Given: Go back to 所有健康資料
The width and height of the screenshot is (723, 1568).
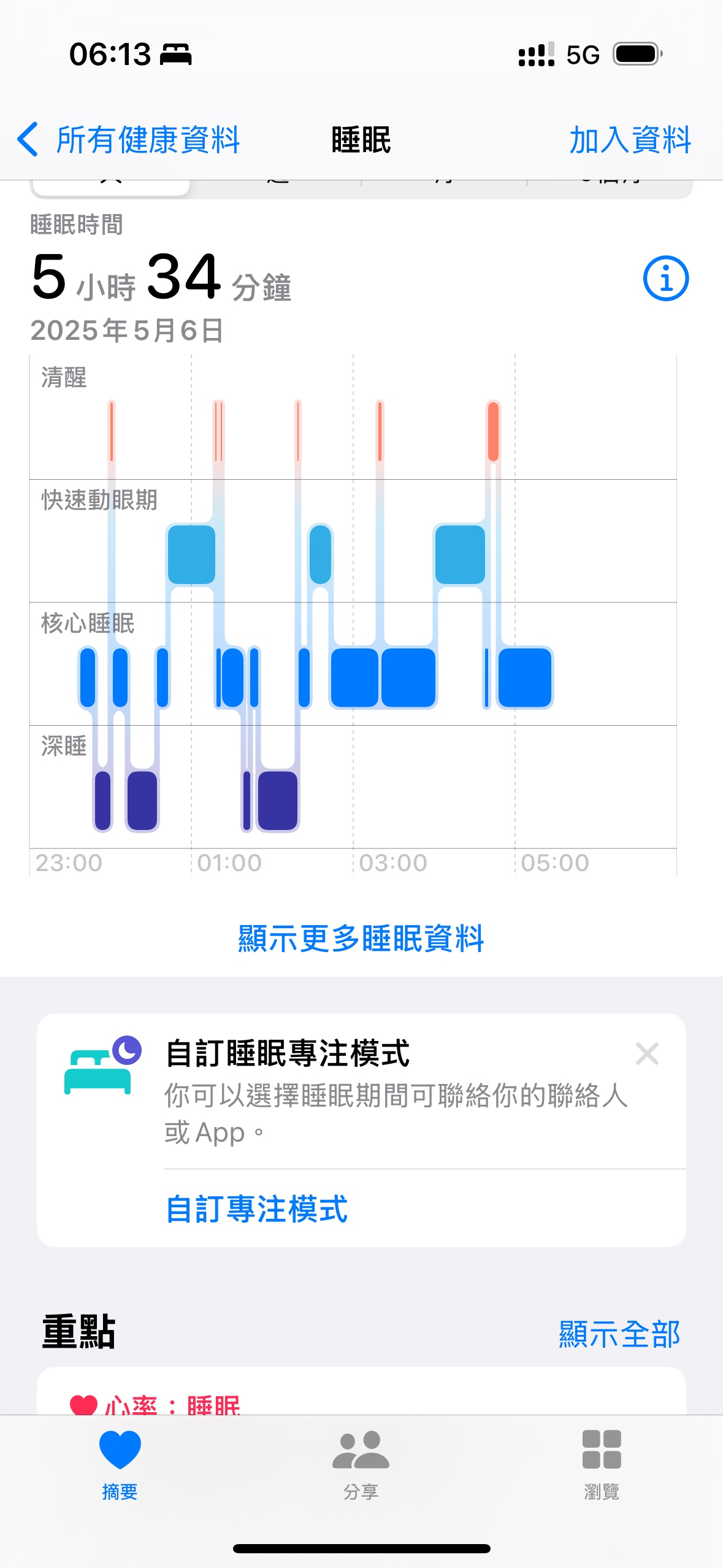Looking at the screenshot, I should pos(128,140).
